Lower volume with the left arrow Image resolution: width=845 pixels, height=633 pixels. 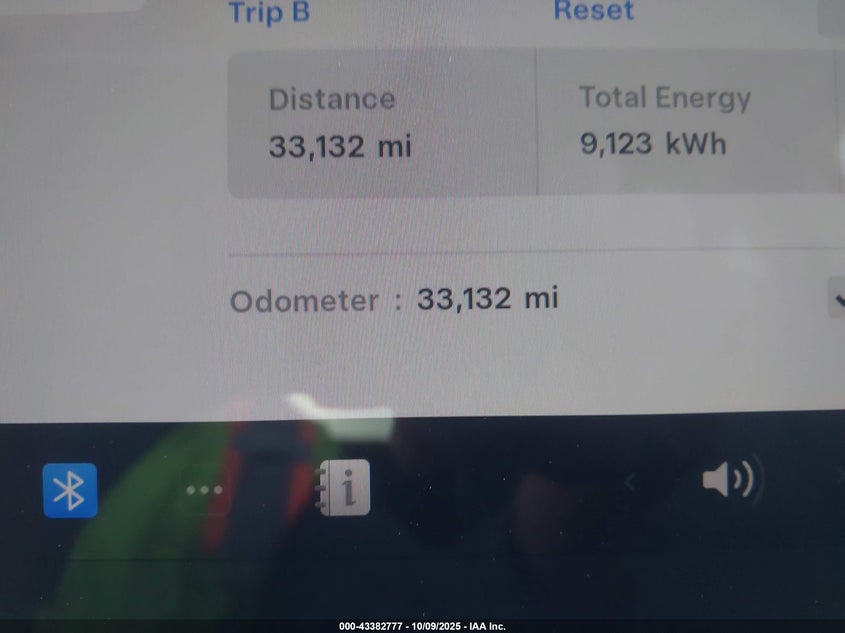pos(630,482)
